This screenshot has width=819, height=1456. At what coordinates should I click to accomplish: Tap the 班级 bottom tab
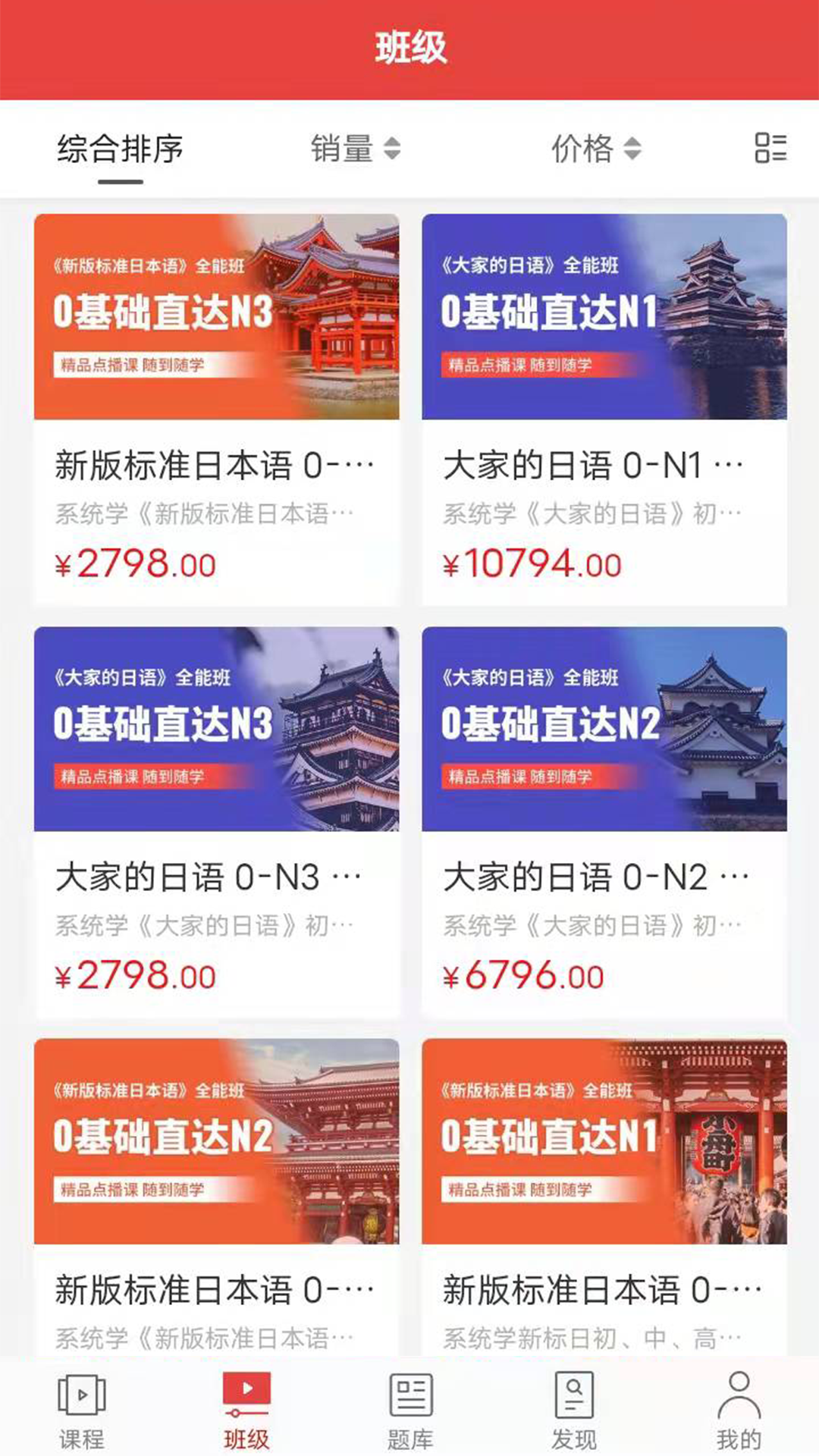point(246,1410)
